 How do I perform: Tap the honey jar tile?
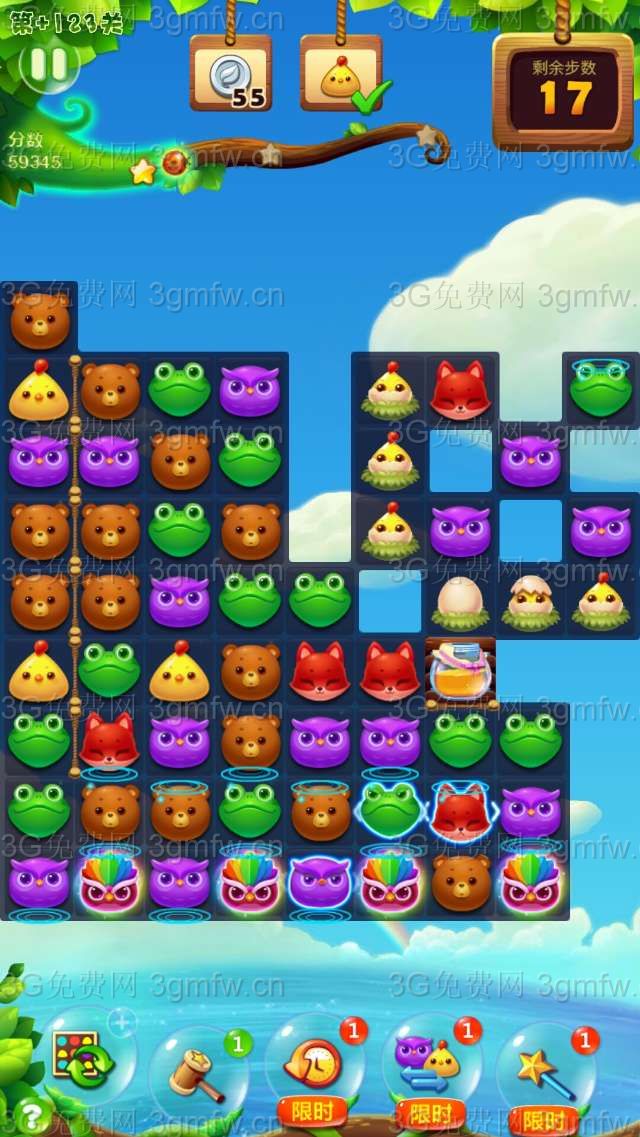(459, 672)
